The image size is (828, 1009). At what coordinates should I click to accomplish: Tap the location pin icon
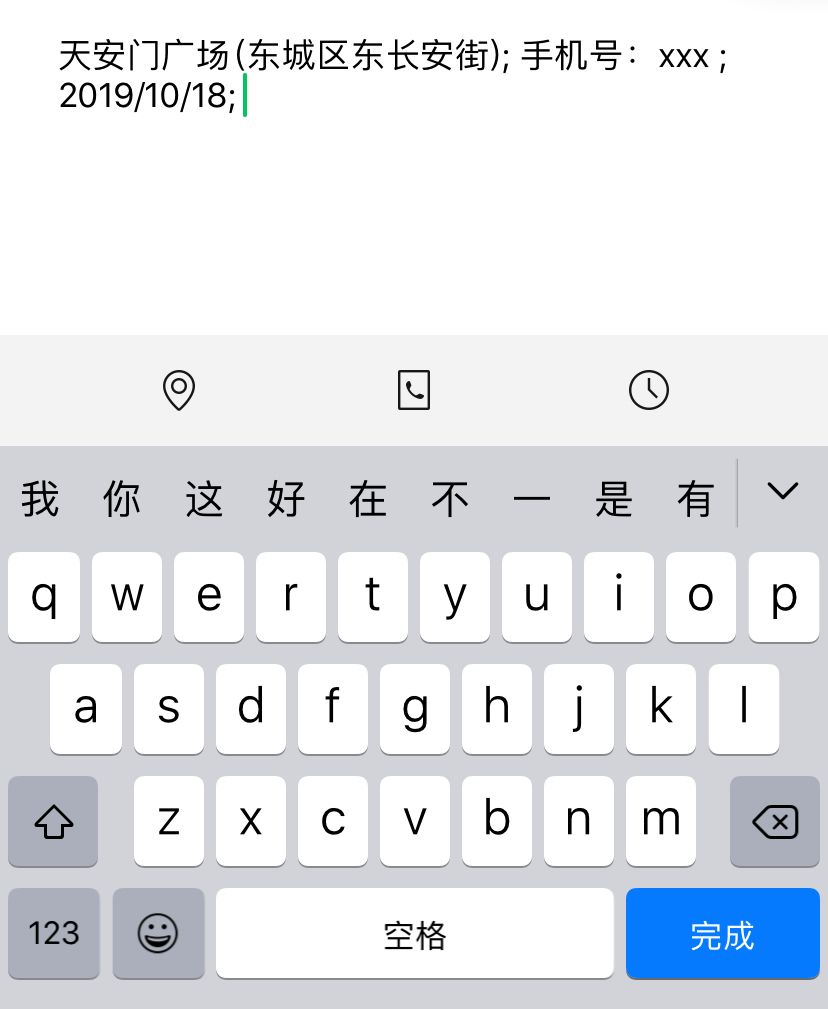(x=180, y=390)
